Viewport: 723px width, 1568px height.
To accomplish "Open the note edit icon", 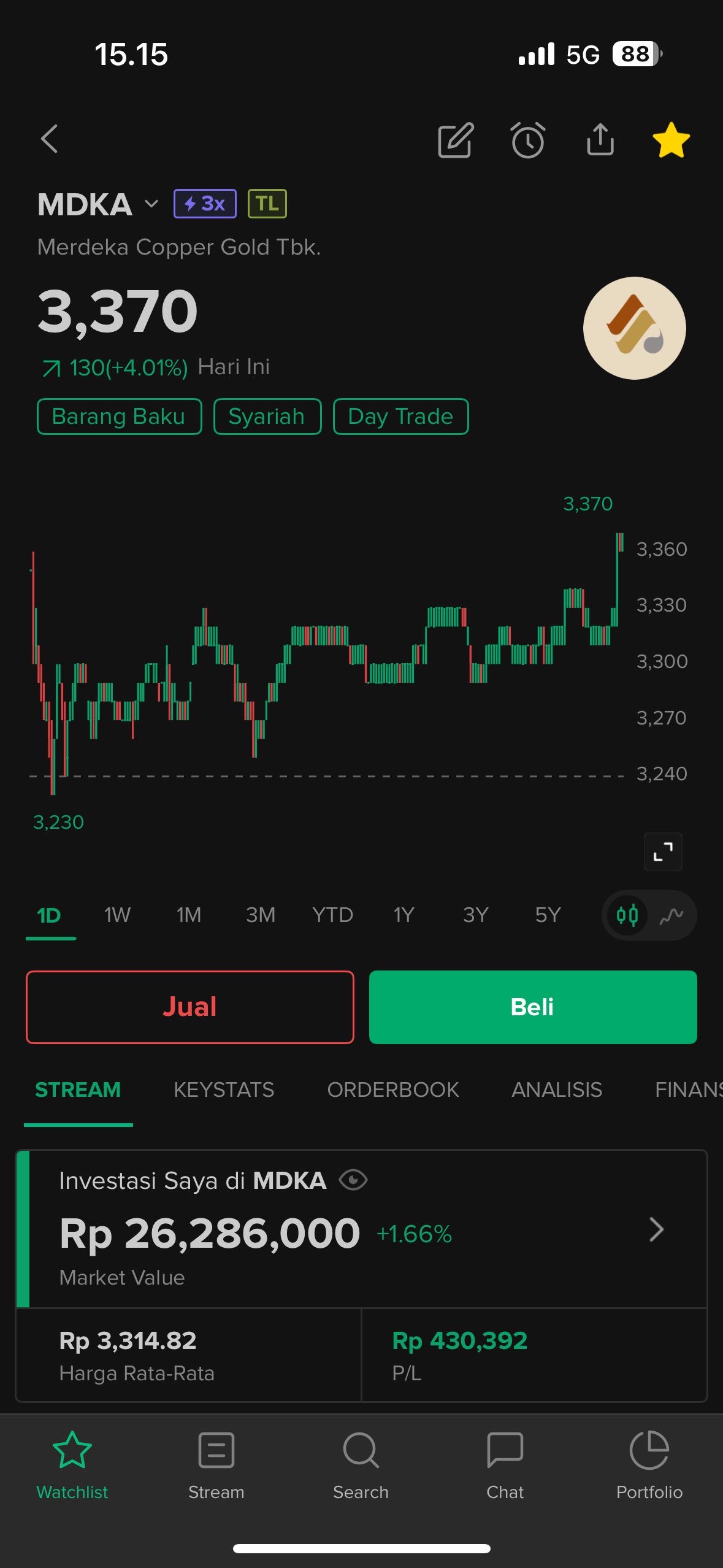I will (455, 140).
